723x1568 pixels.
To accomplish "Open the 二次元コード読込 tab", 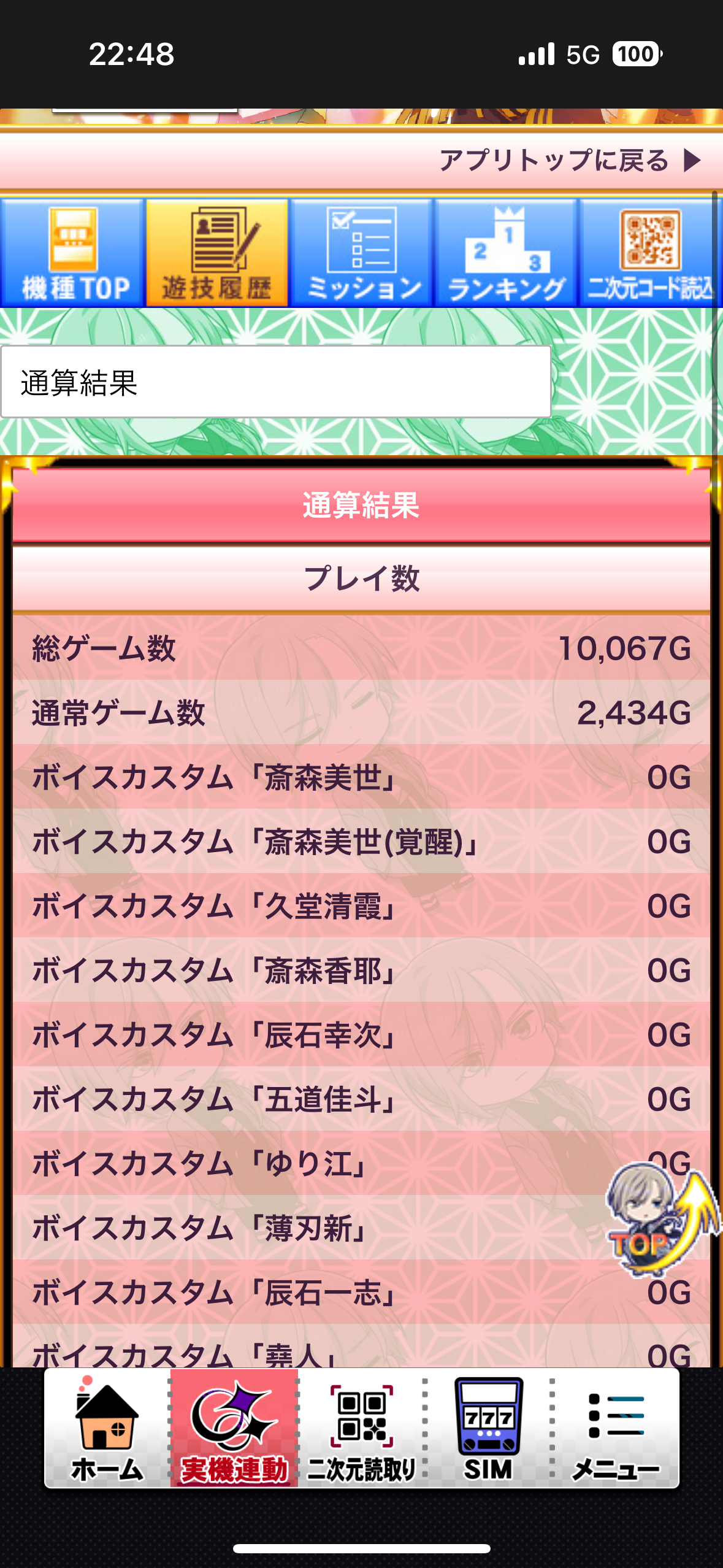I will coord(649,253).
